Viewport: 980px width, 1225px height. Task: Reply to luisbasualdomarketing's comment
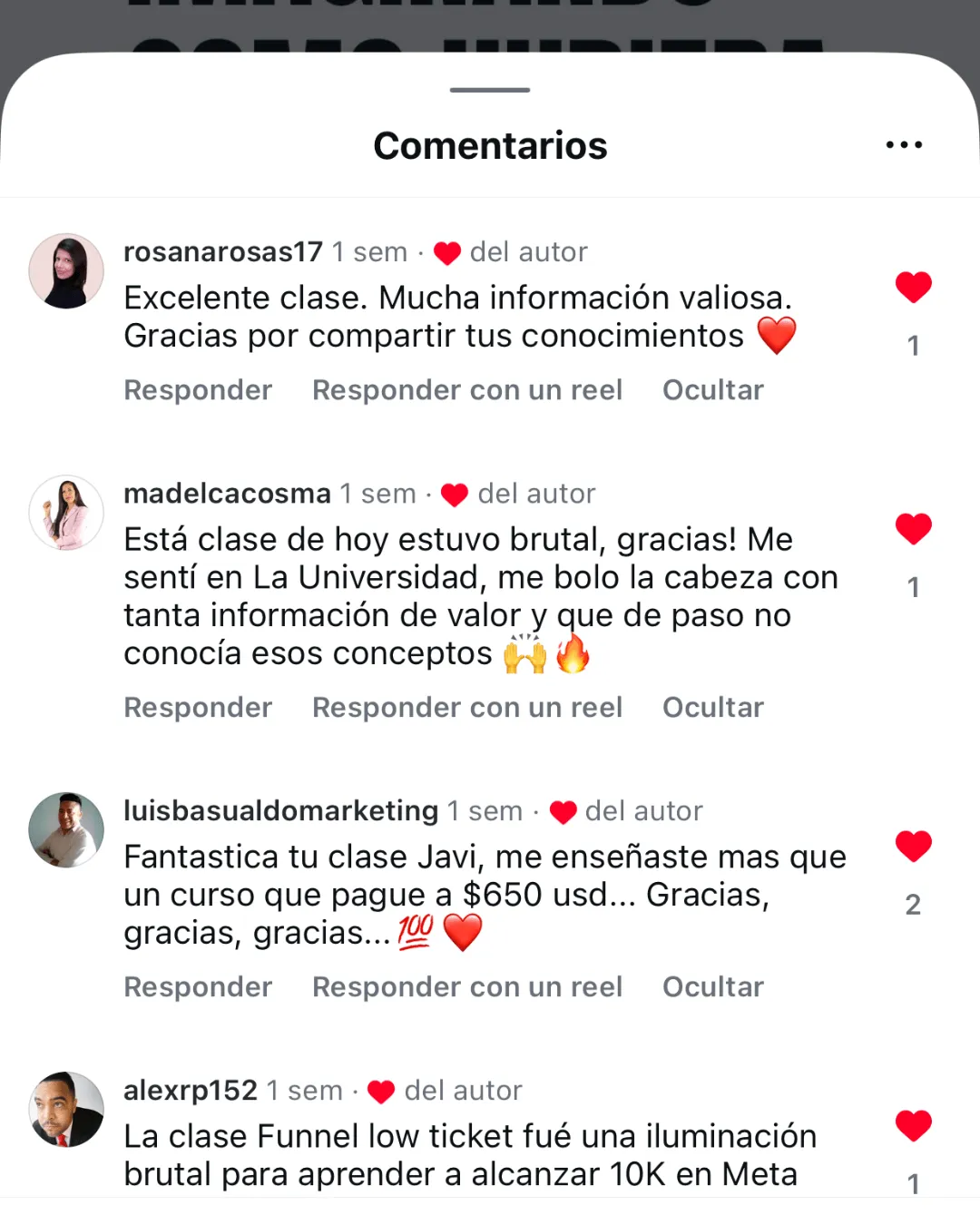(198, 987)
